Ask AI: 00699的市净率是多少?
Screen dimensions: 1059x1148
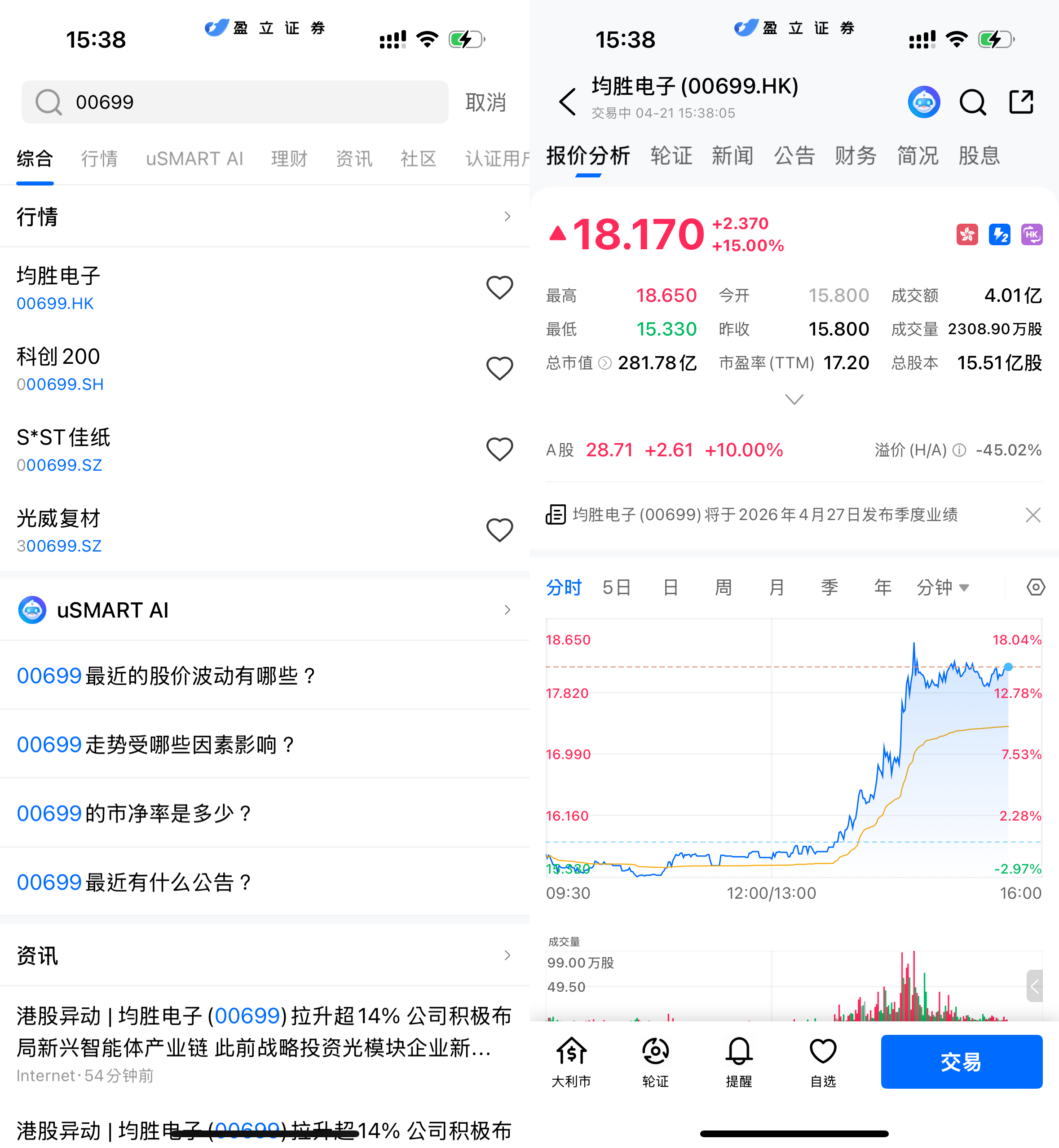135,812
